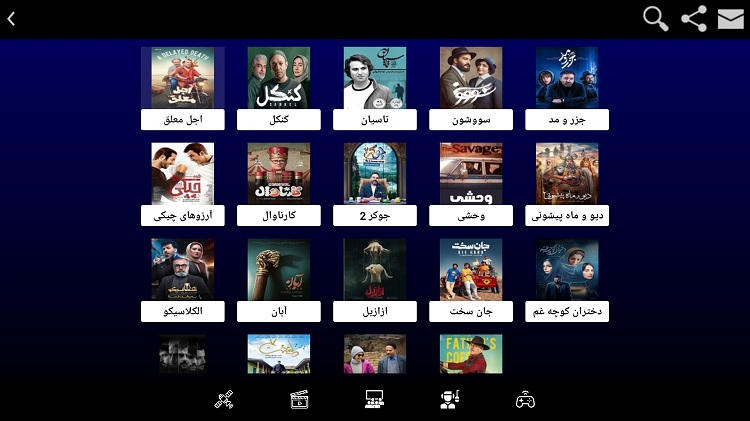Image resolution: width=750 pixels, height=421 pixels.
Task: Switch to the games controller tab
Action: pos(525,400)
